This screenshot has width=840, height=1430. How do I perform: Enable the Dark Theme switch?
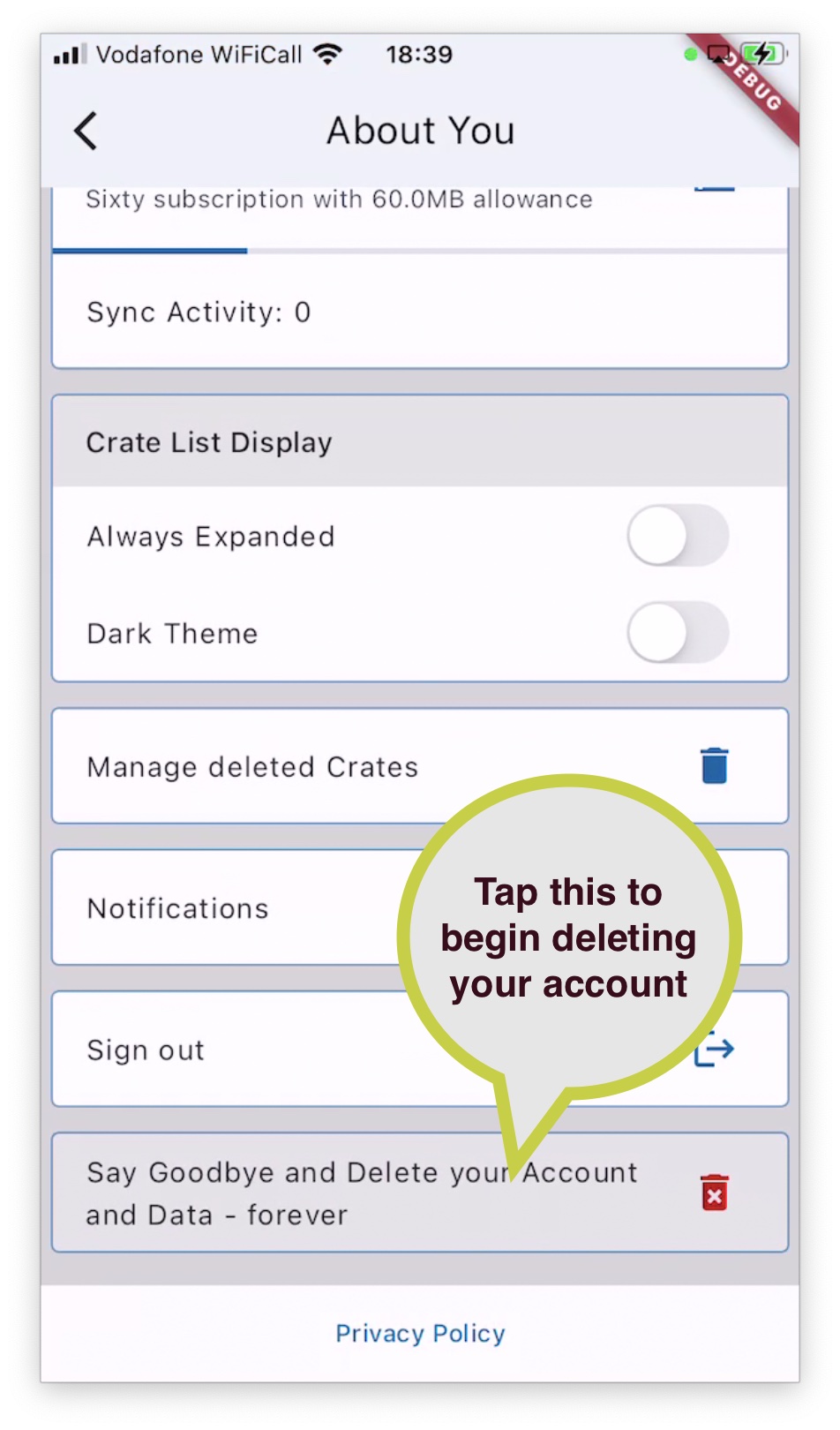[677, 632]
